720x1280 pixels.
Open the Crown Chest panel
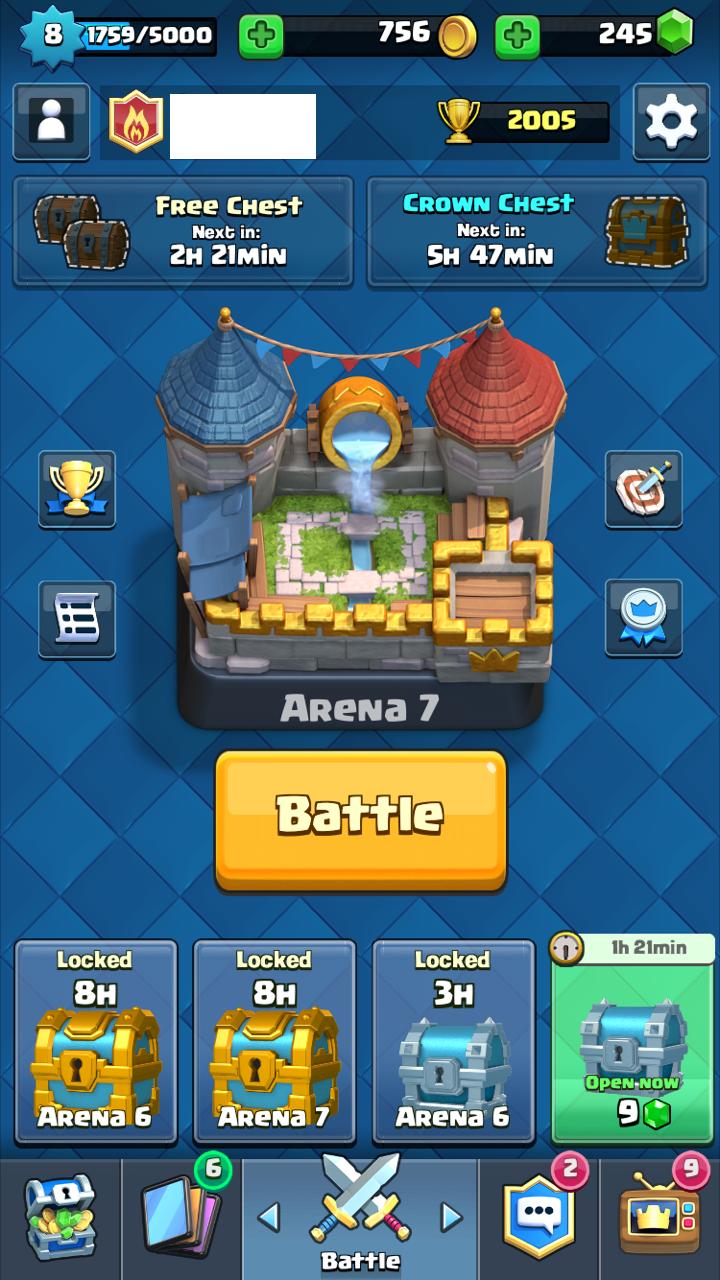537,232
